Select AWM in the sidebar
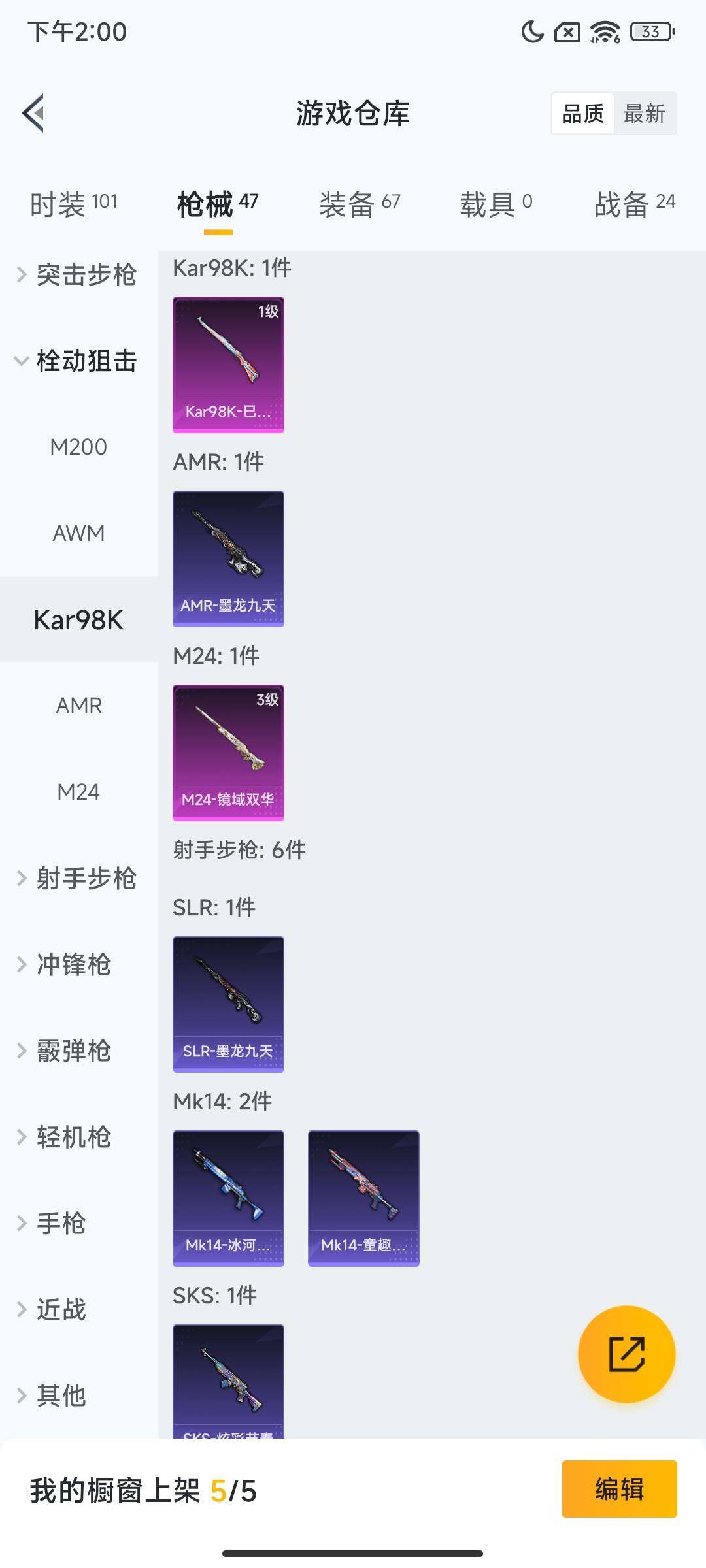 point(78,533)
